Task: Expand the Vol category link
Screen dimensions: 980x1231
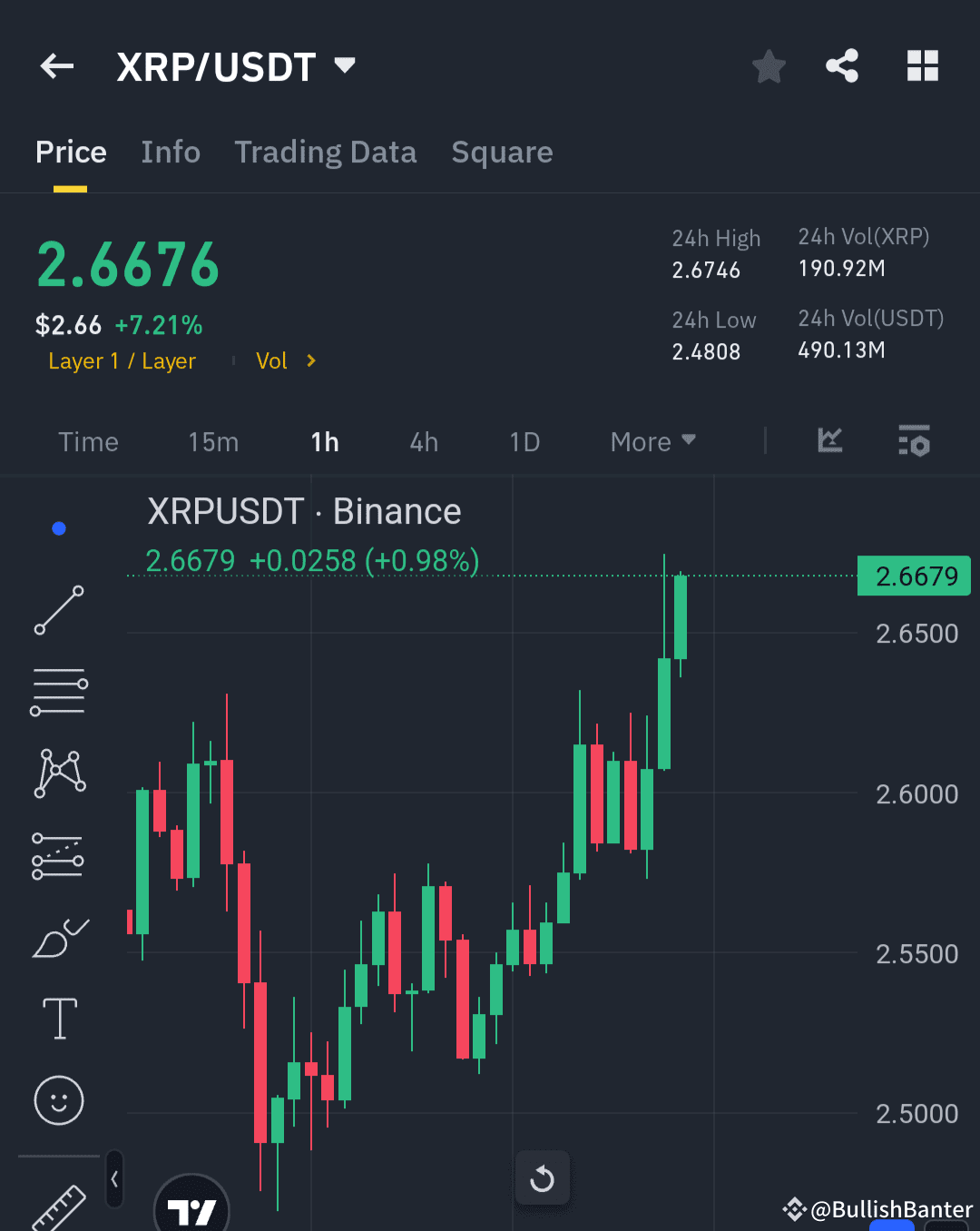Action: click(x=281, y=360)
